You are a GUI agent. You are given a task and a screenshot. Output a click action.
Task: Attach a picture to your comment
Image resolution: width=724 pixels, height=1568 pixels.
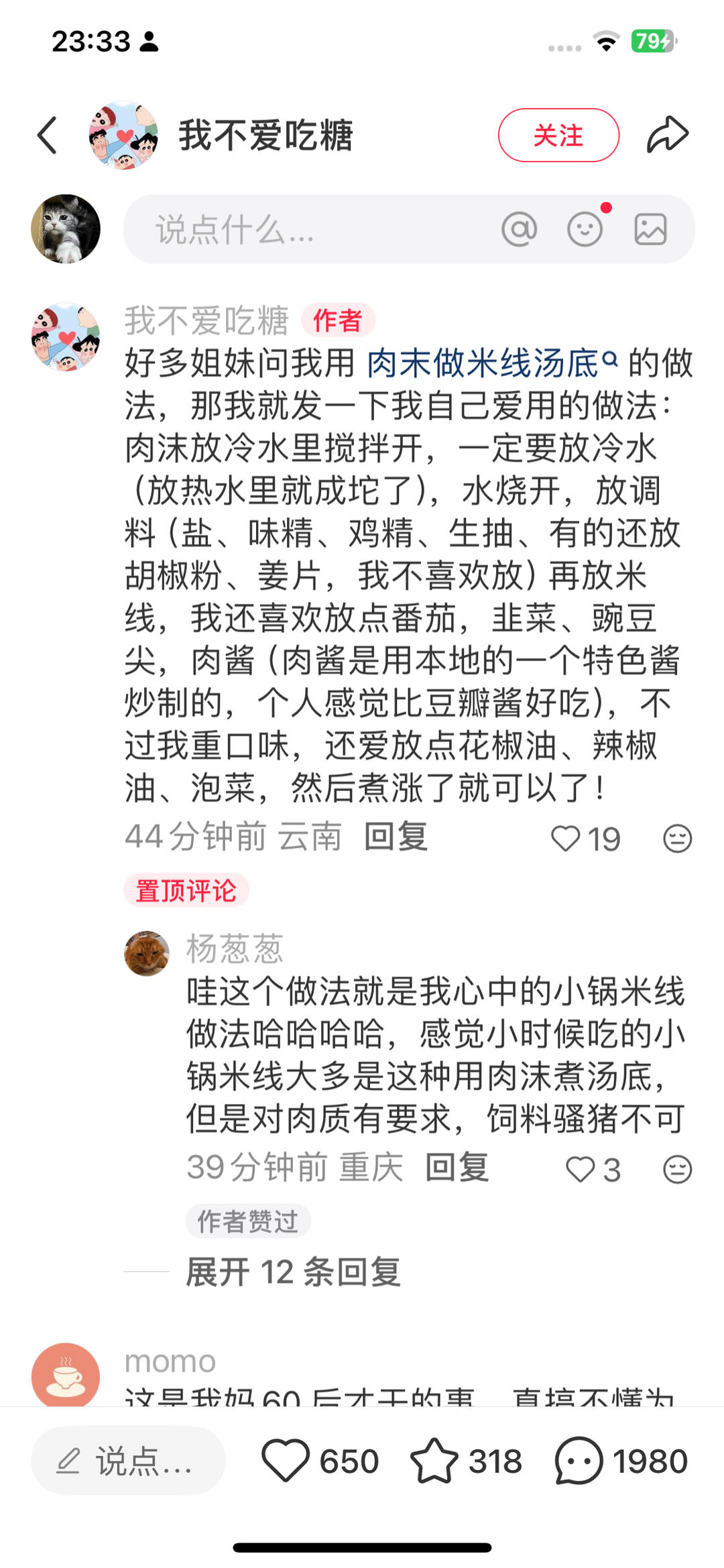click(650, 229)
